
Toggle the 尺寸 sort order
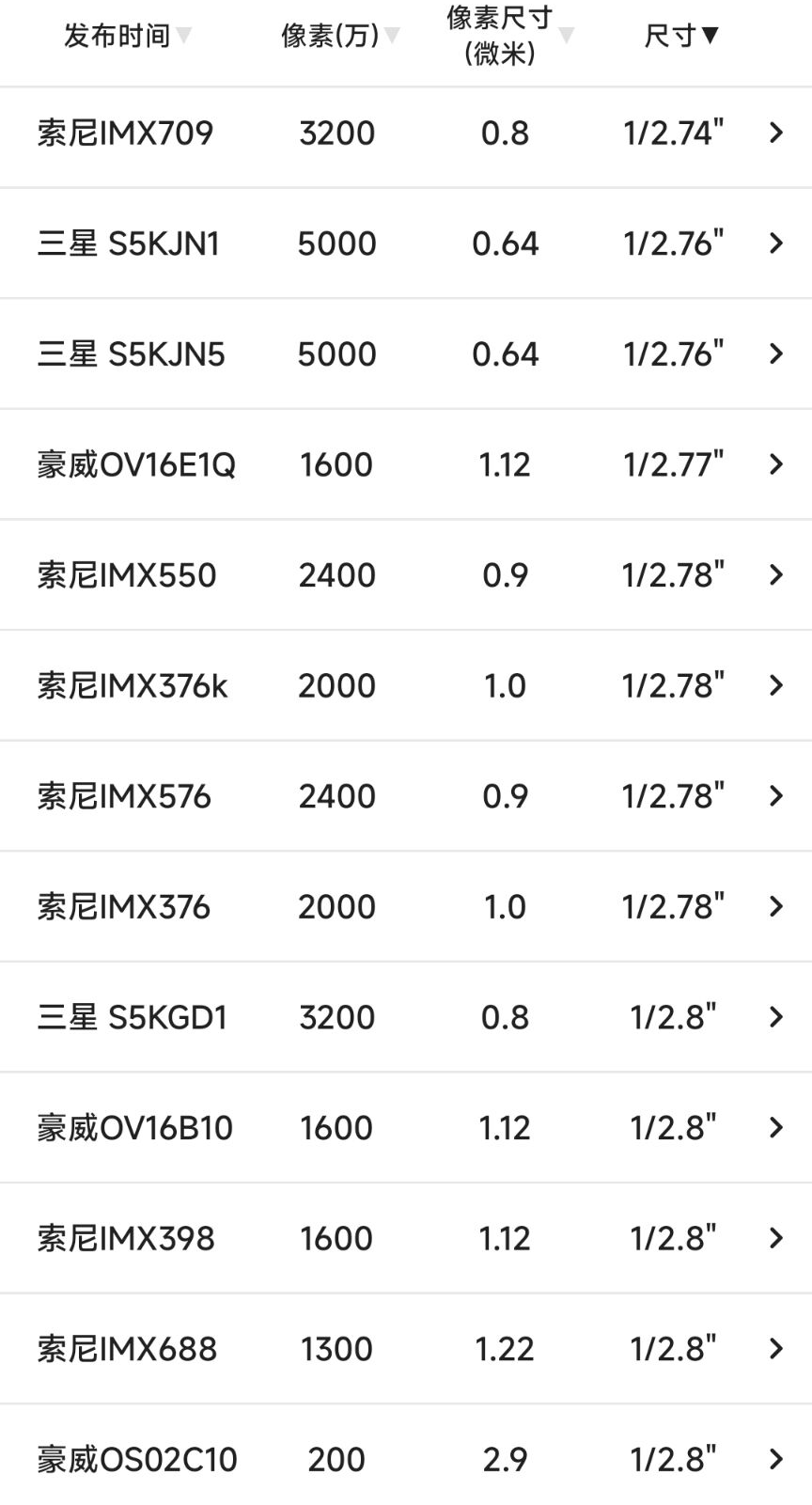[681, 37]
